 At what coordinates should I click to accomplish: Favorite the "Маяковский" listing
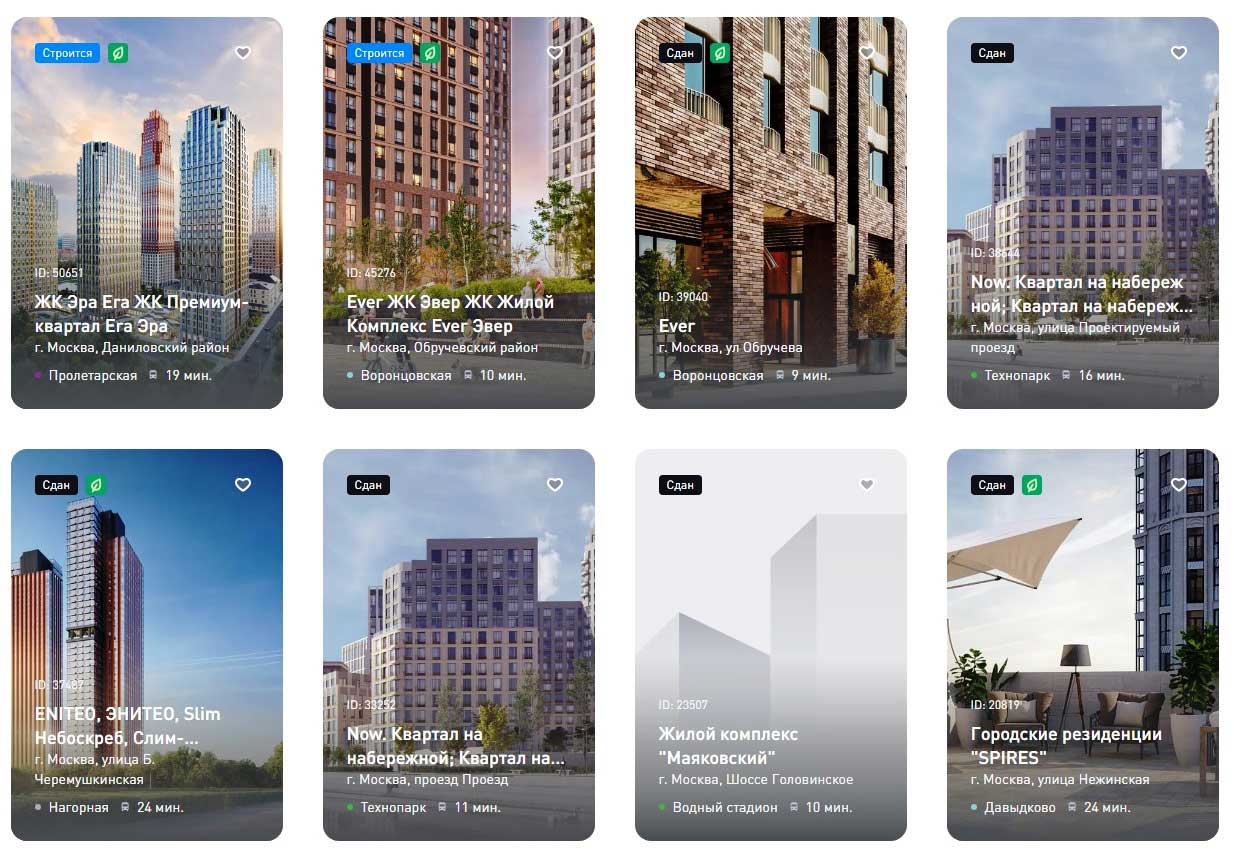pos(867,484)
